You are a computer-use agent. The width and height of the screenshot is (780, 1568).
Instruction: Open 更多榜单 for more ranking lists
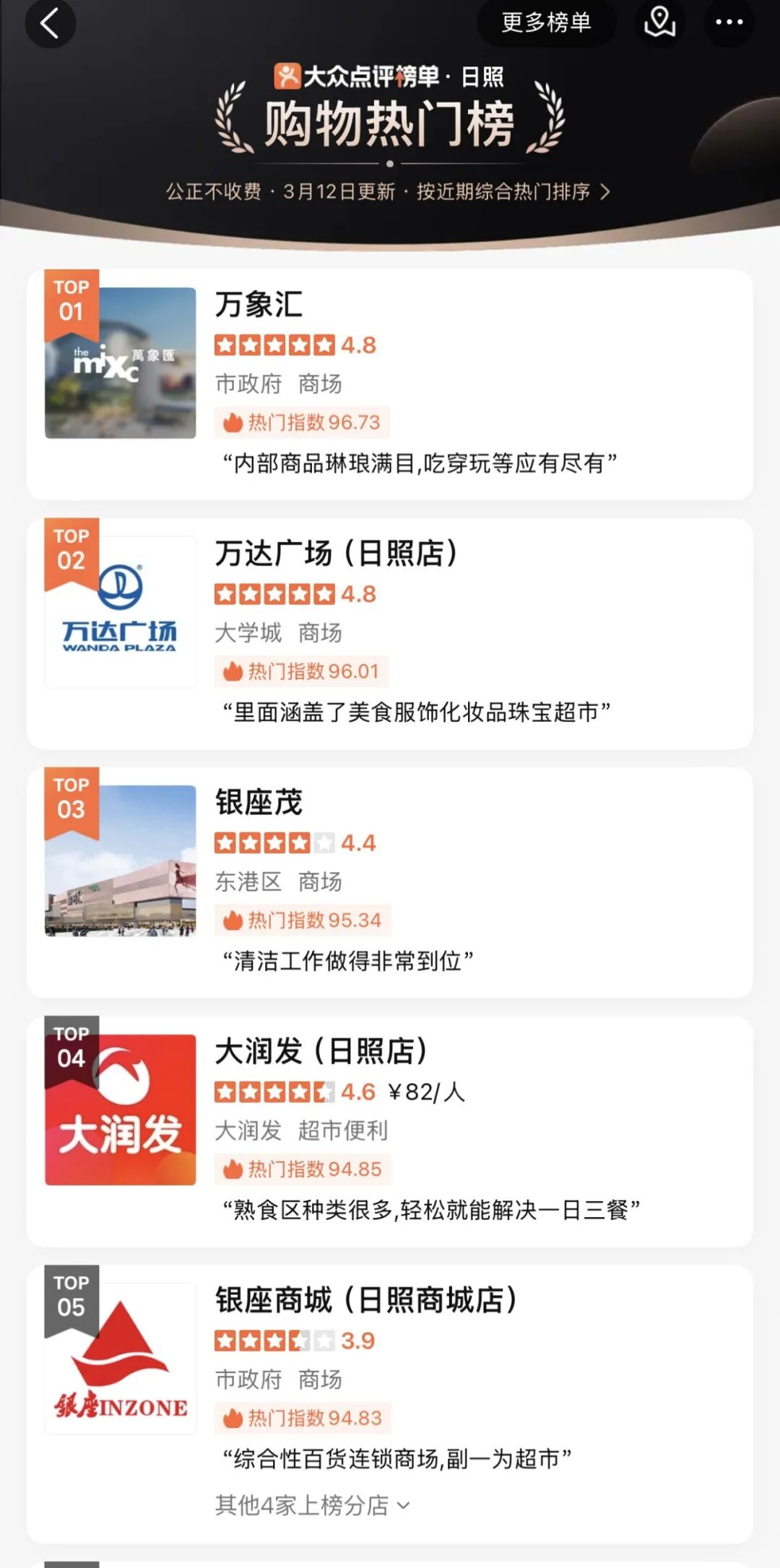(x=546, y=23)
